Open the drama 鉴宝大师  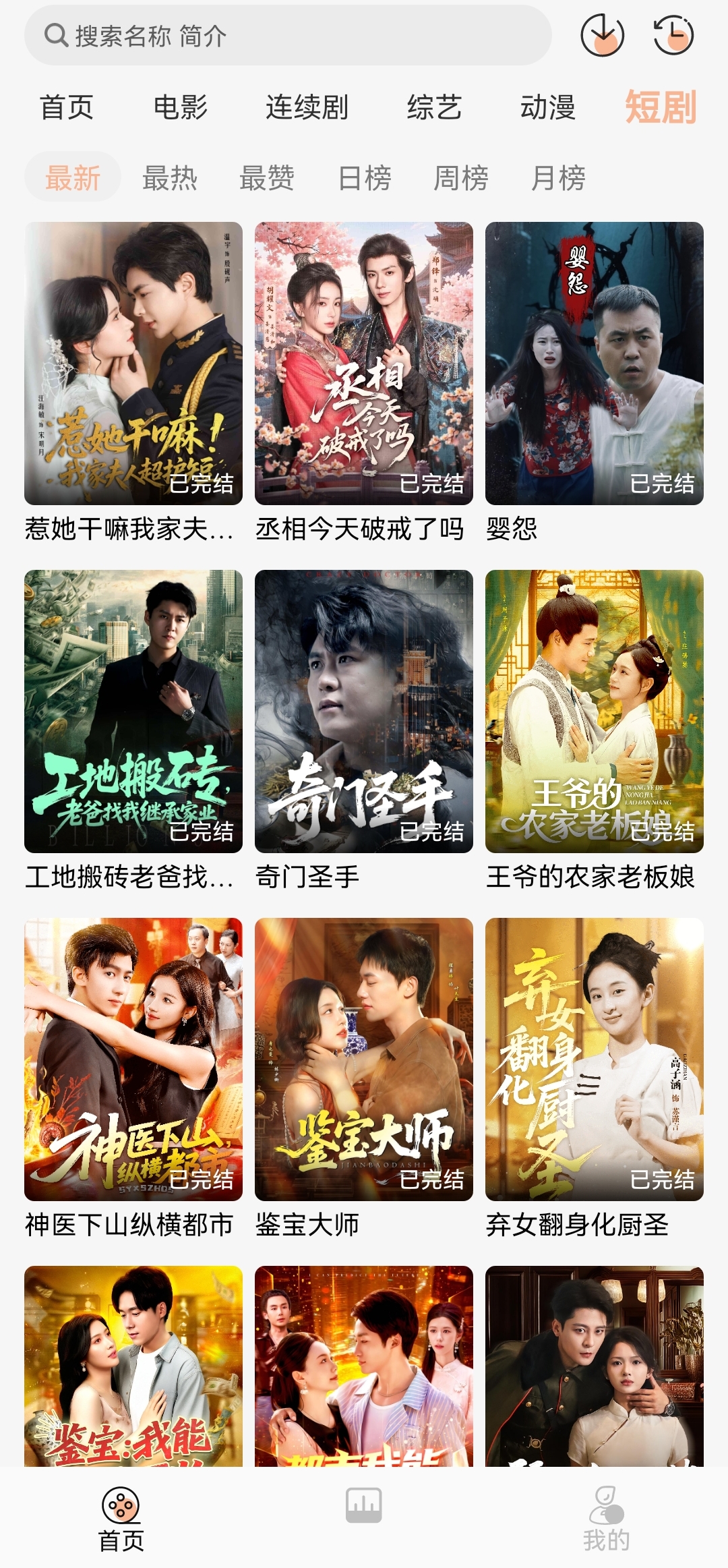click(x=364, y=1059)
